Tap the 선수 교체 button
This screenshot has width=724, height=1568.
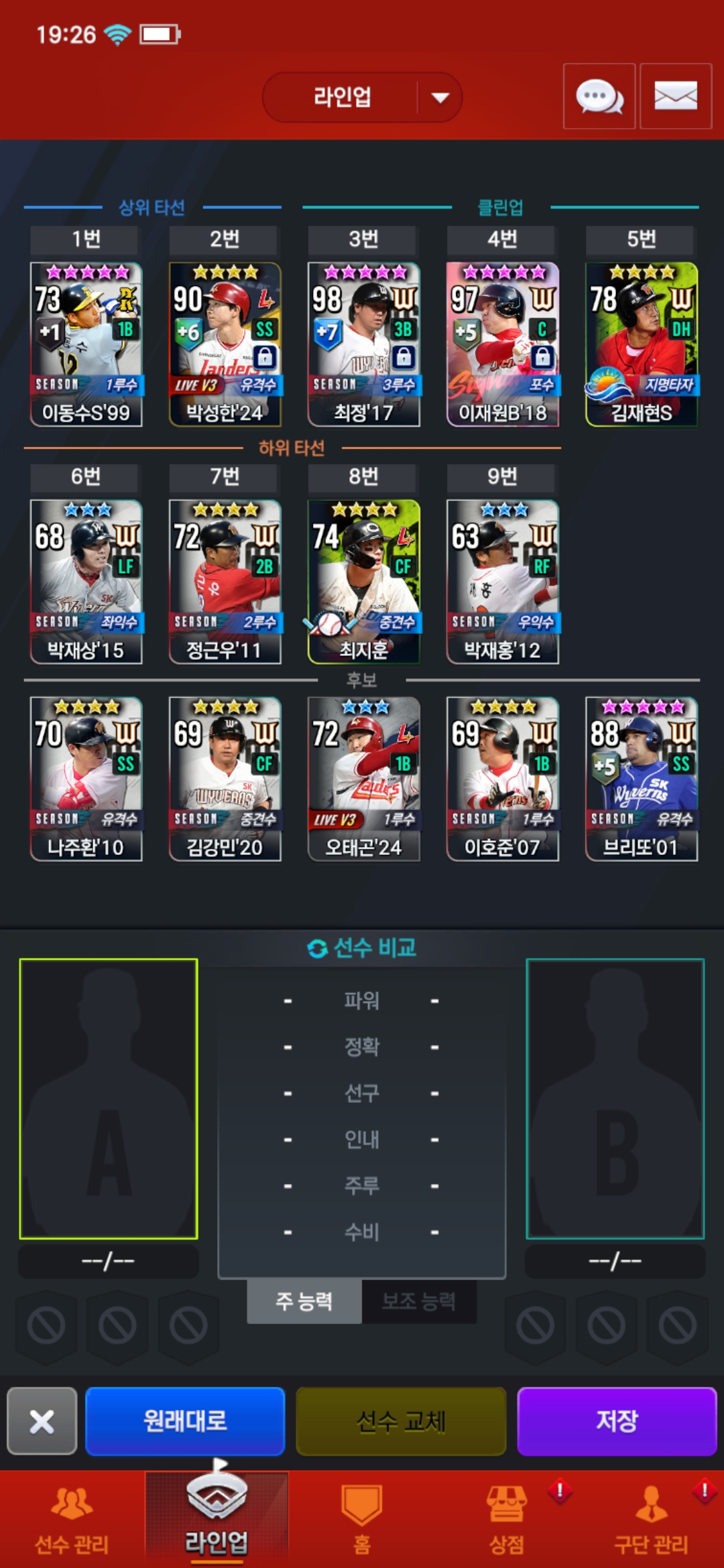click(401, 1421)
